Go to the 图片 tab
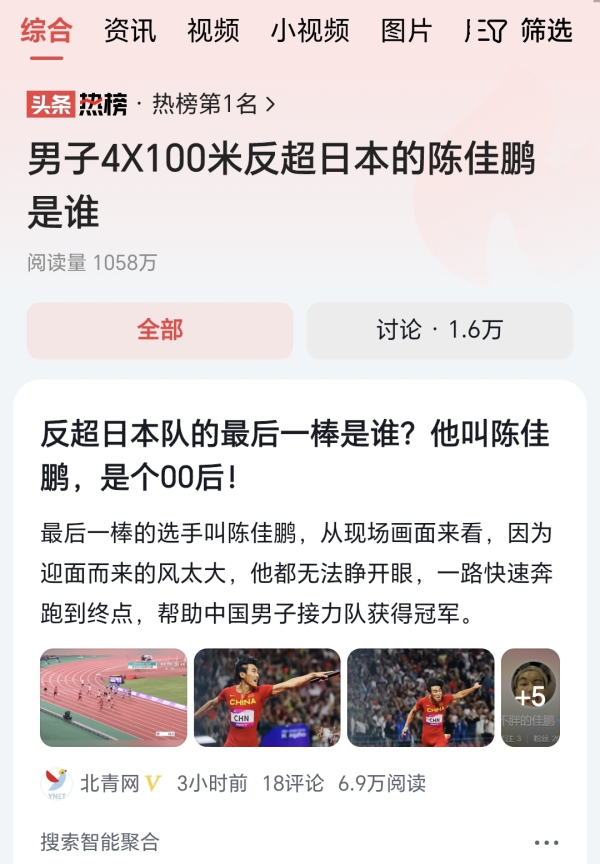Viewport: 600px width, 864px height. (x=406, y=31)
